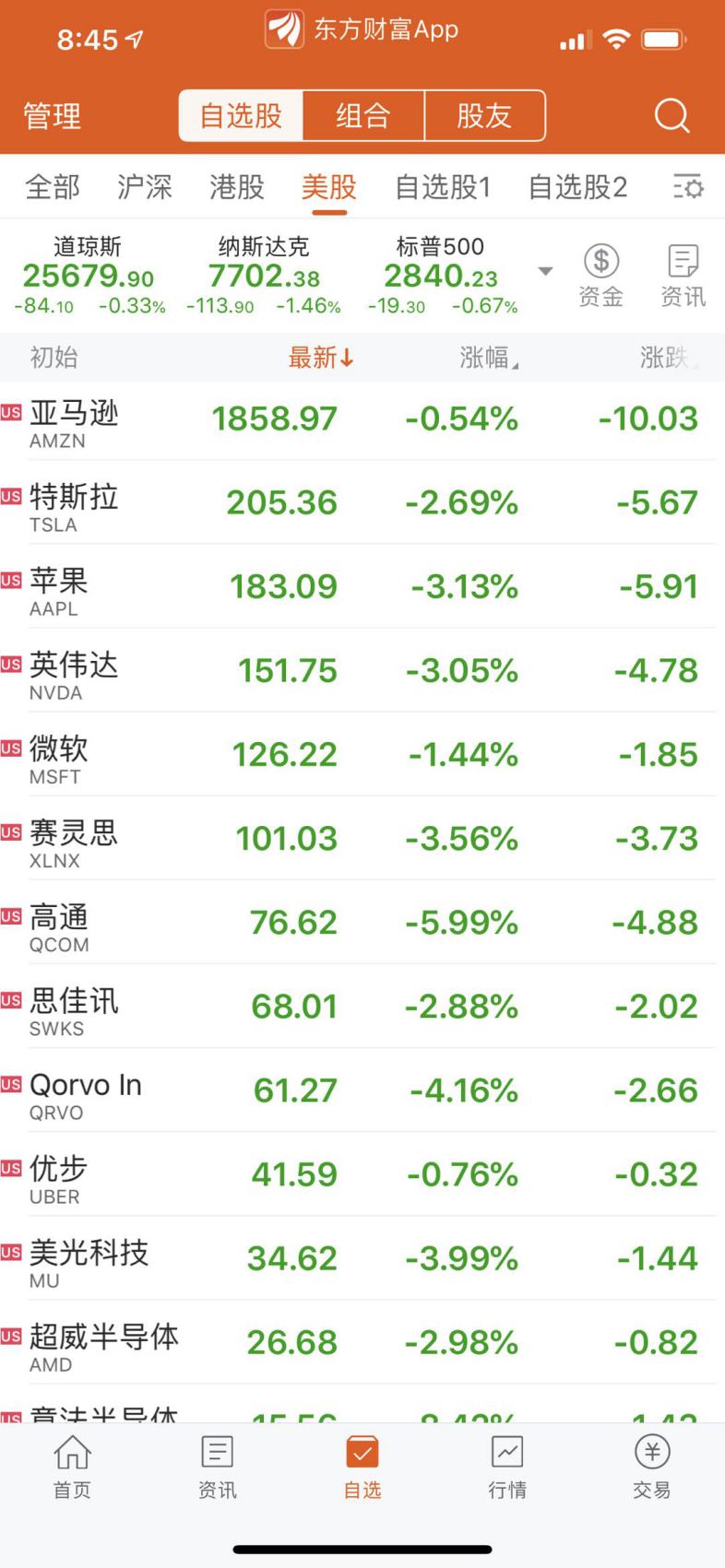Tap 管理 to manage watchlist

click(x=53, y=116)
